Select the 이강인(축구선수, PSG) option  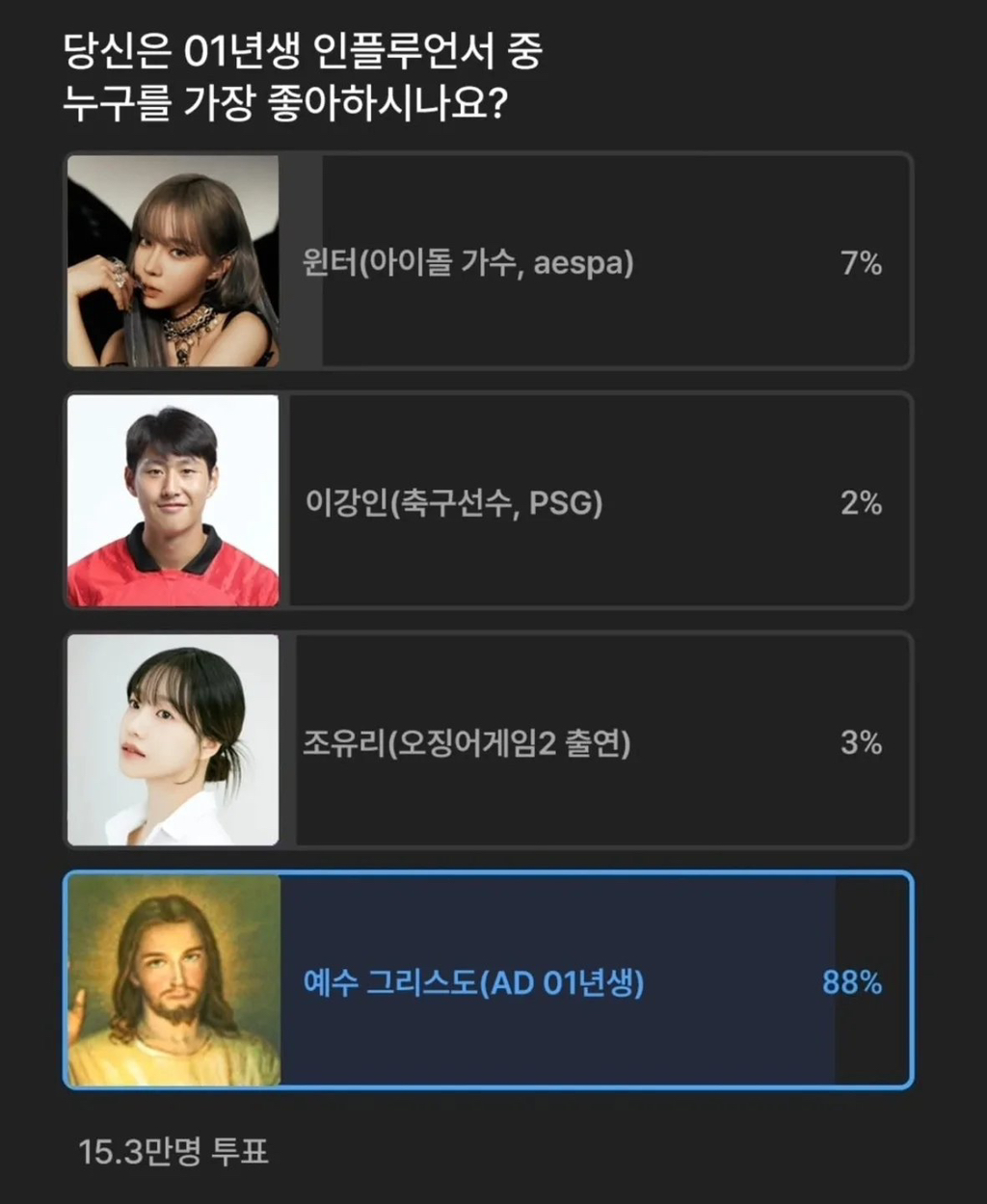[598, 499]
